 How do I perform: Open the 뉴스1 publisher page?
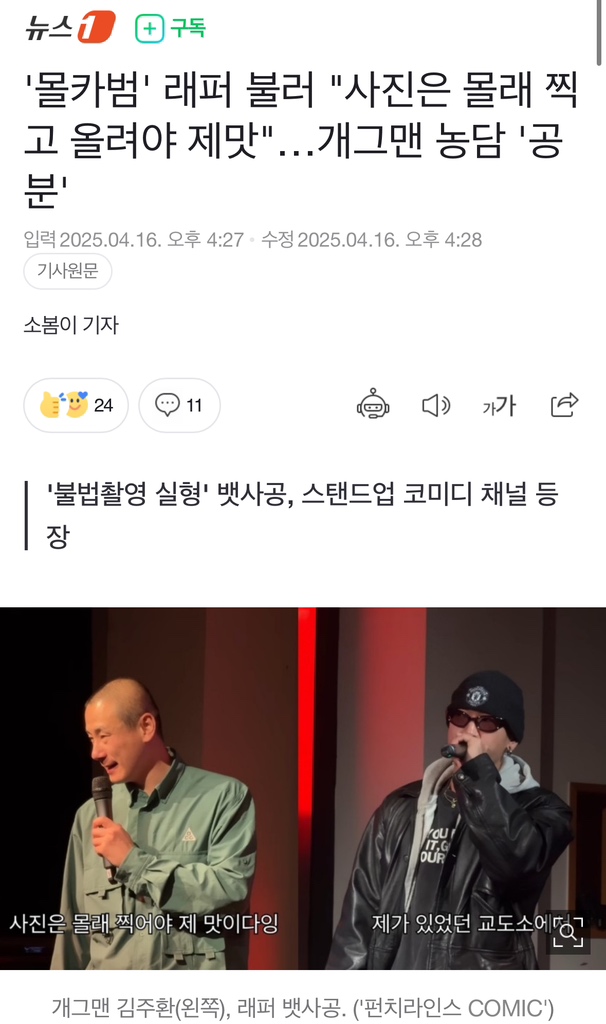[x=70, y=28]
